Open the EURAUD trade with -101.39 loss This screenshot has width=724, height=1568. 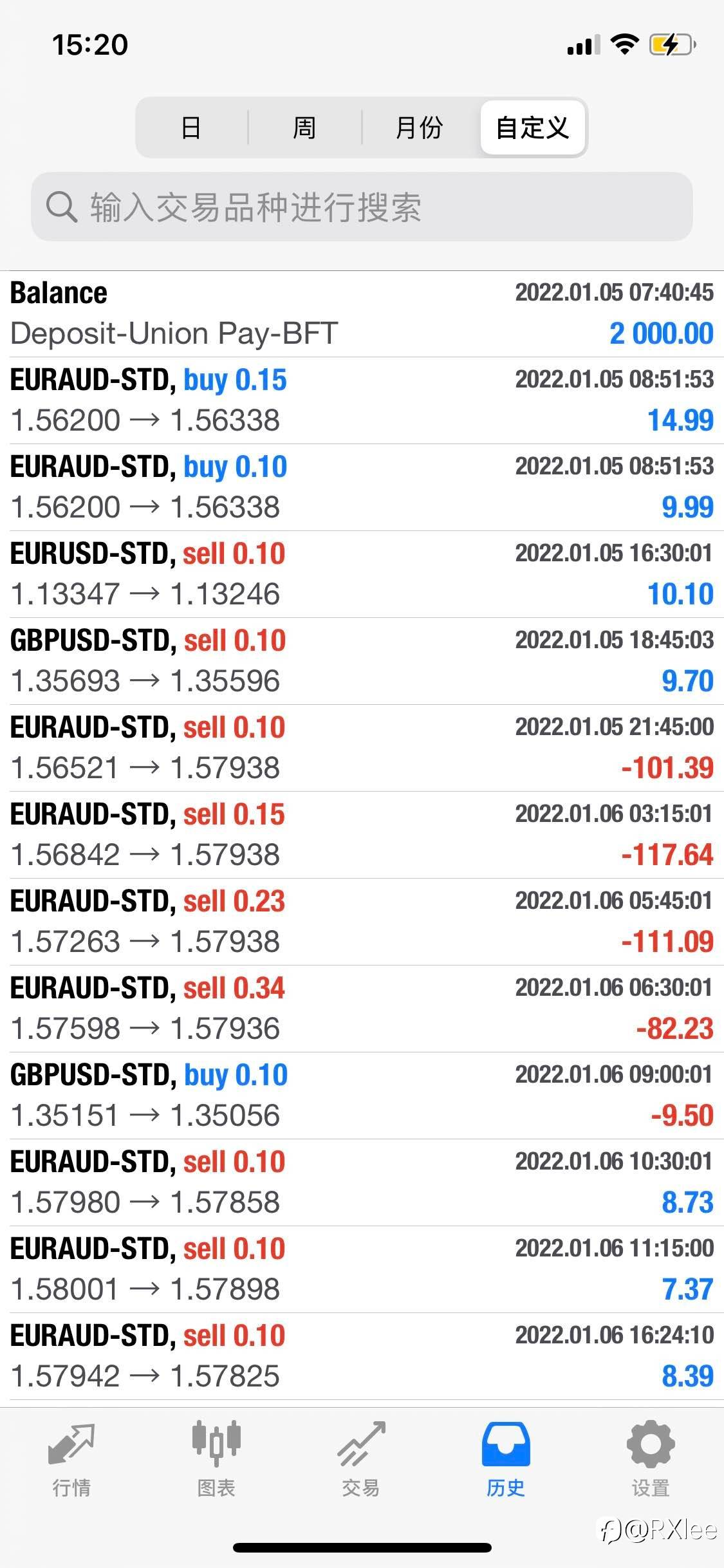click(x=362, y=748)
